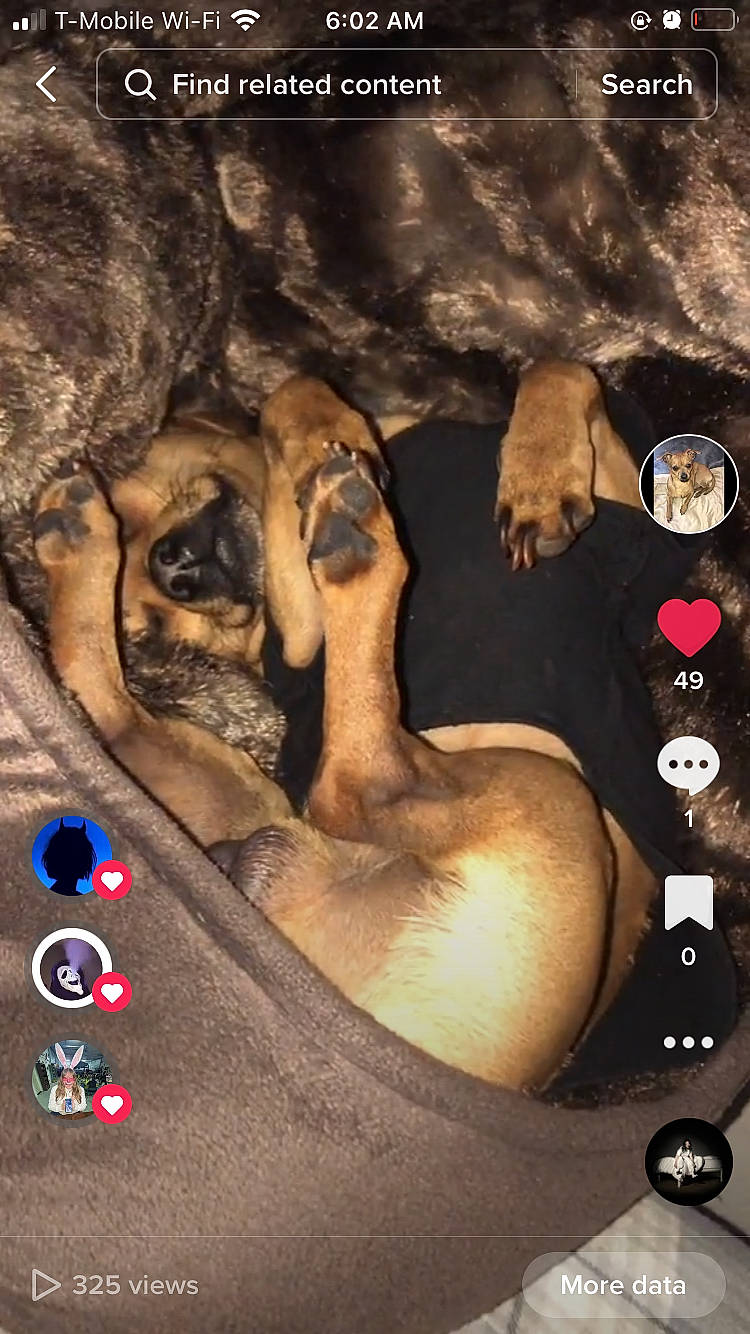Tap the heart badge on the top commenter avatar

[x=112, y=880]
